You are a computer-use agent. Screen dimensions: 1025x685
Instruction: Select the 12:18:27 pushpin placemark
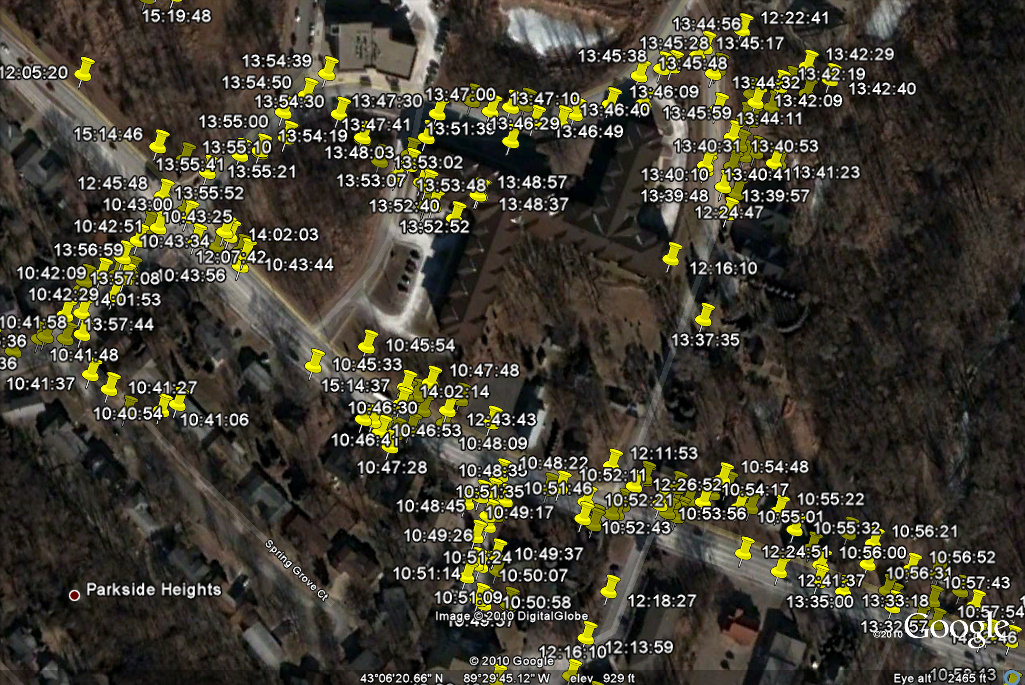(x=609, y=588)
